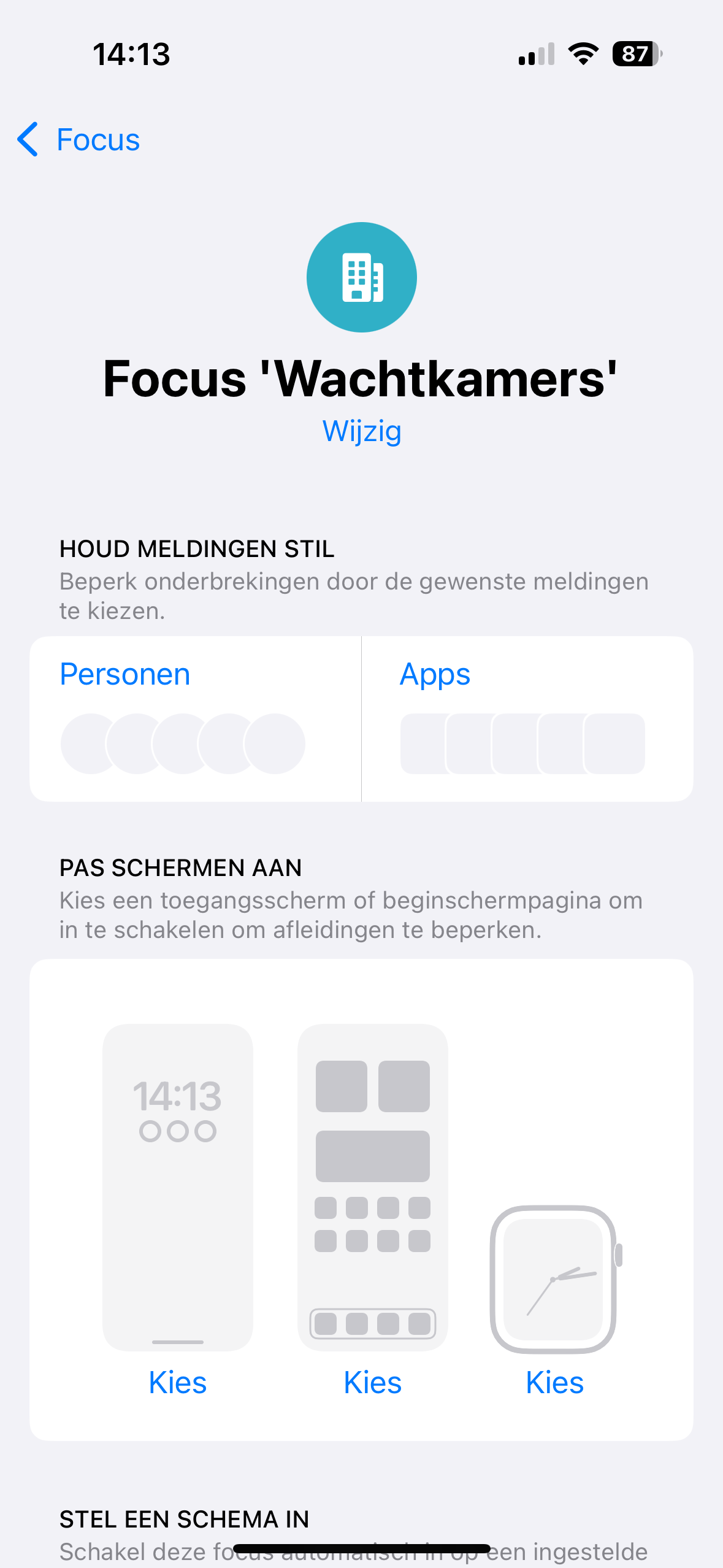This screenshot has width=723, height=1568.
Task: Go back to the Focus list
Action: pos(80,140)
